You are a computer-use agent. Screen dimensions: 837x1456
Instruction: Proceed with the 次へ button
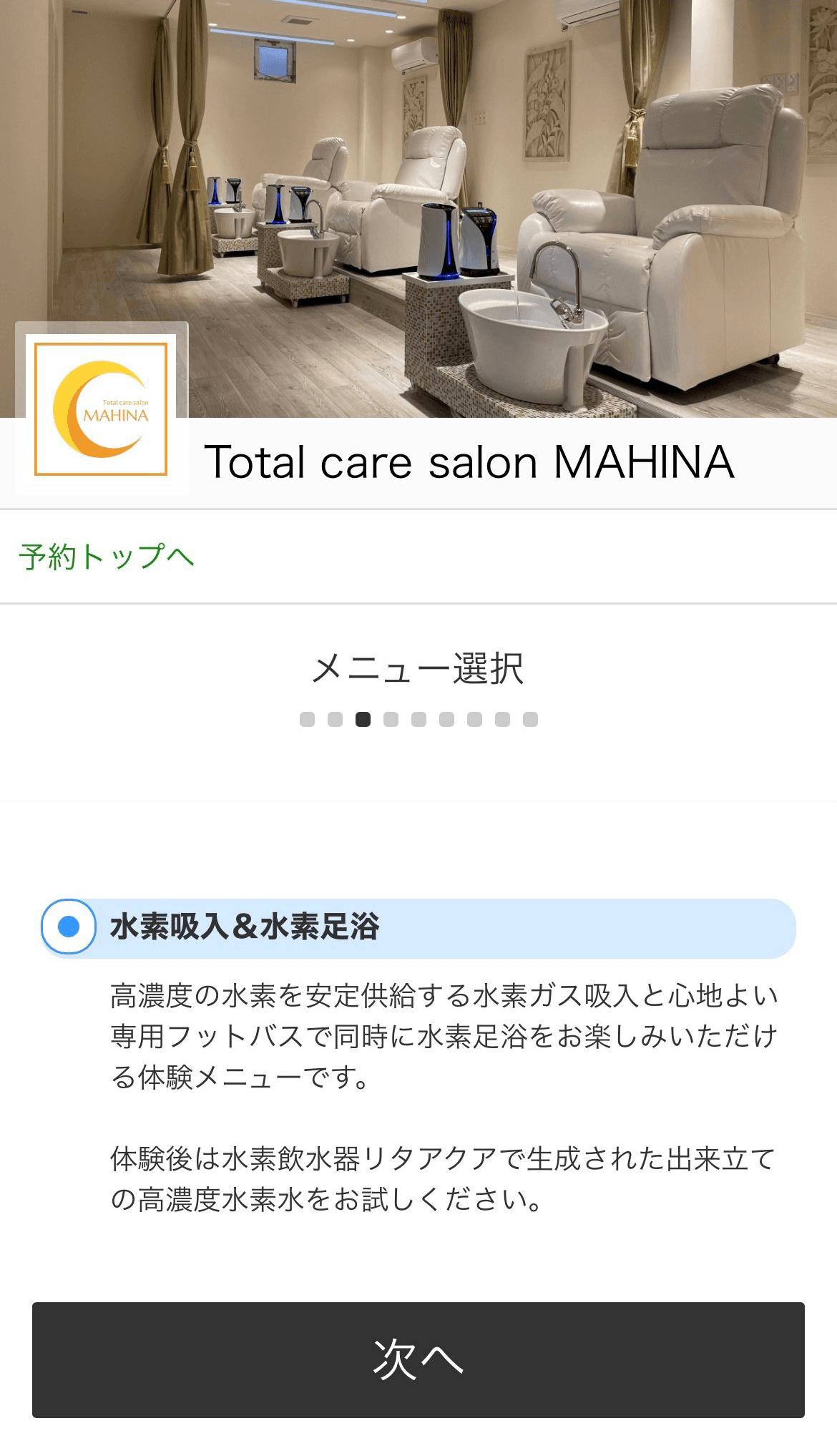[418, 1359]
